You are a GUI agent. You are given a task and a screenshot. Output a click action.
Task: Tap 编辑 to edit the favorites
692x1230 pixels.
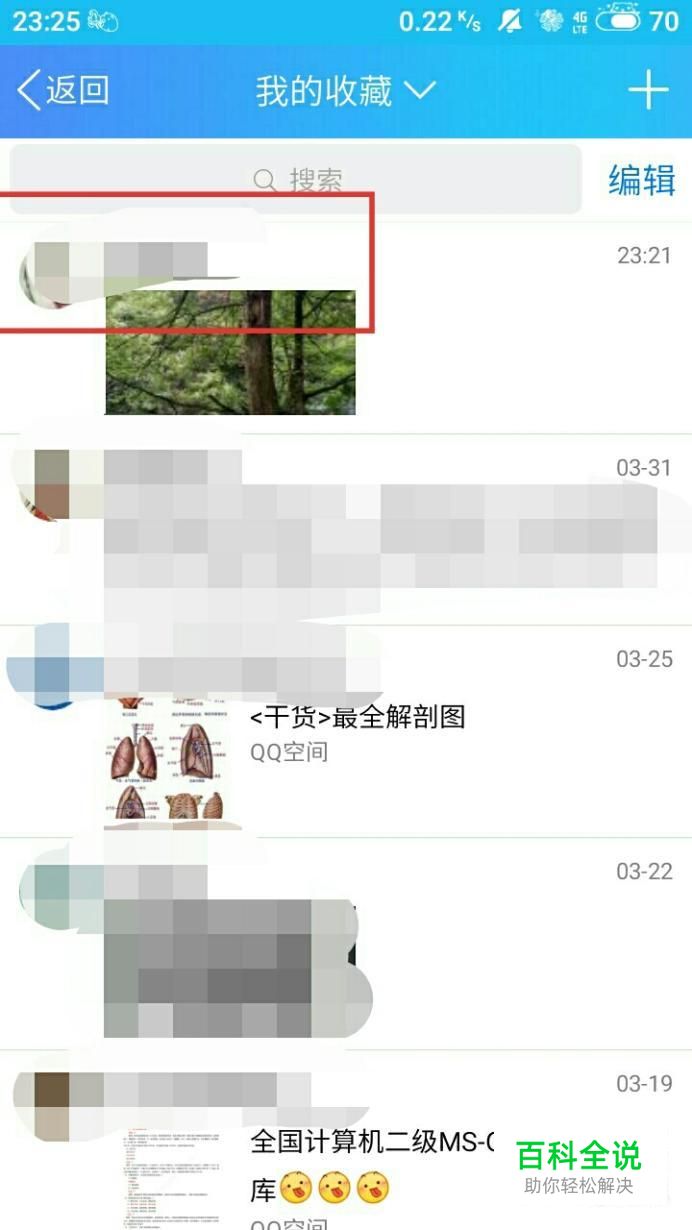642,180
